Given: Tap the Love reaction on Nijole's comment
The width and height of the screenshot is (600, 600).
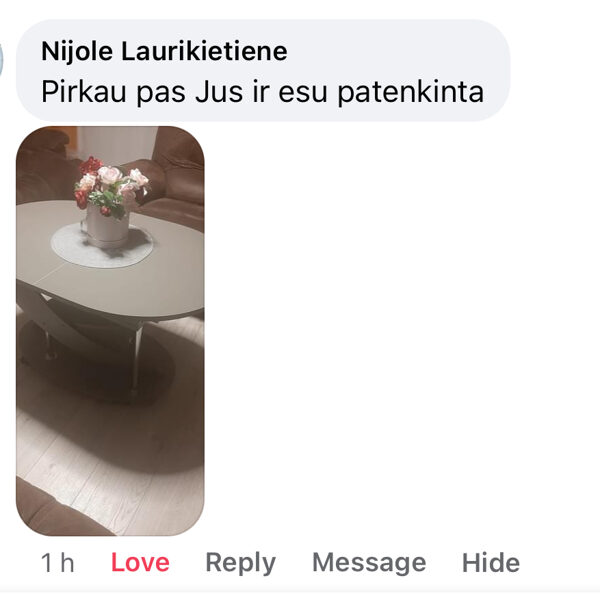Looking at the screenshot, I should tap(140, 563).
